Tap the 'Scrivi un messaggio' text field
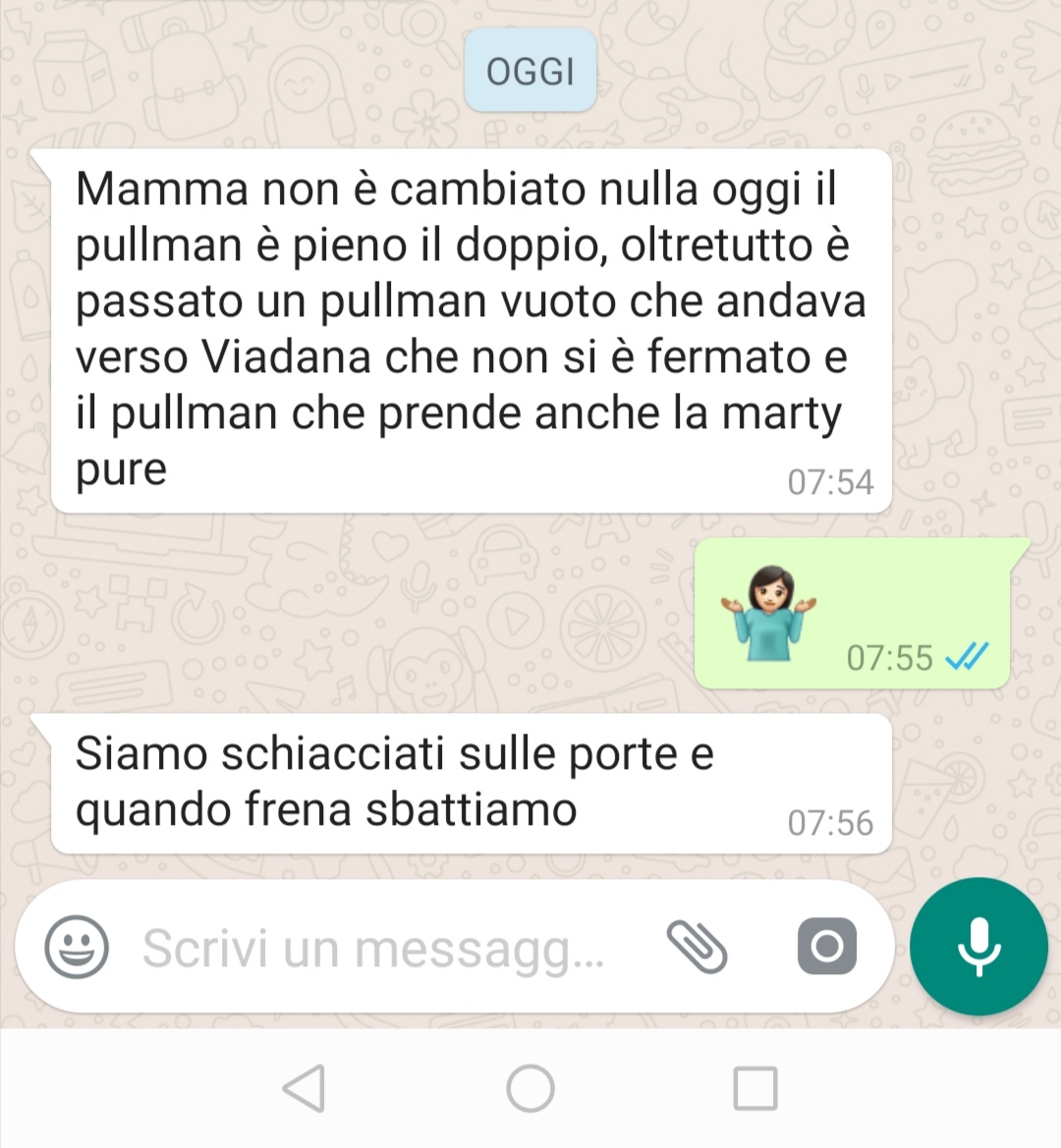Screen dimensions: 1061x1148 pos(373,949)
